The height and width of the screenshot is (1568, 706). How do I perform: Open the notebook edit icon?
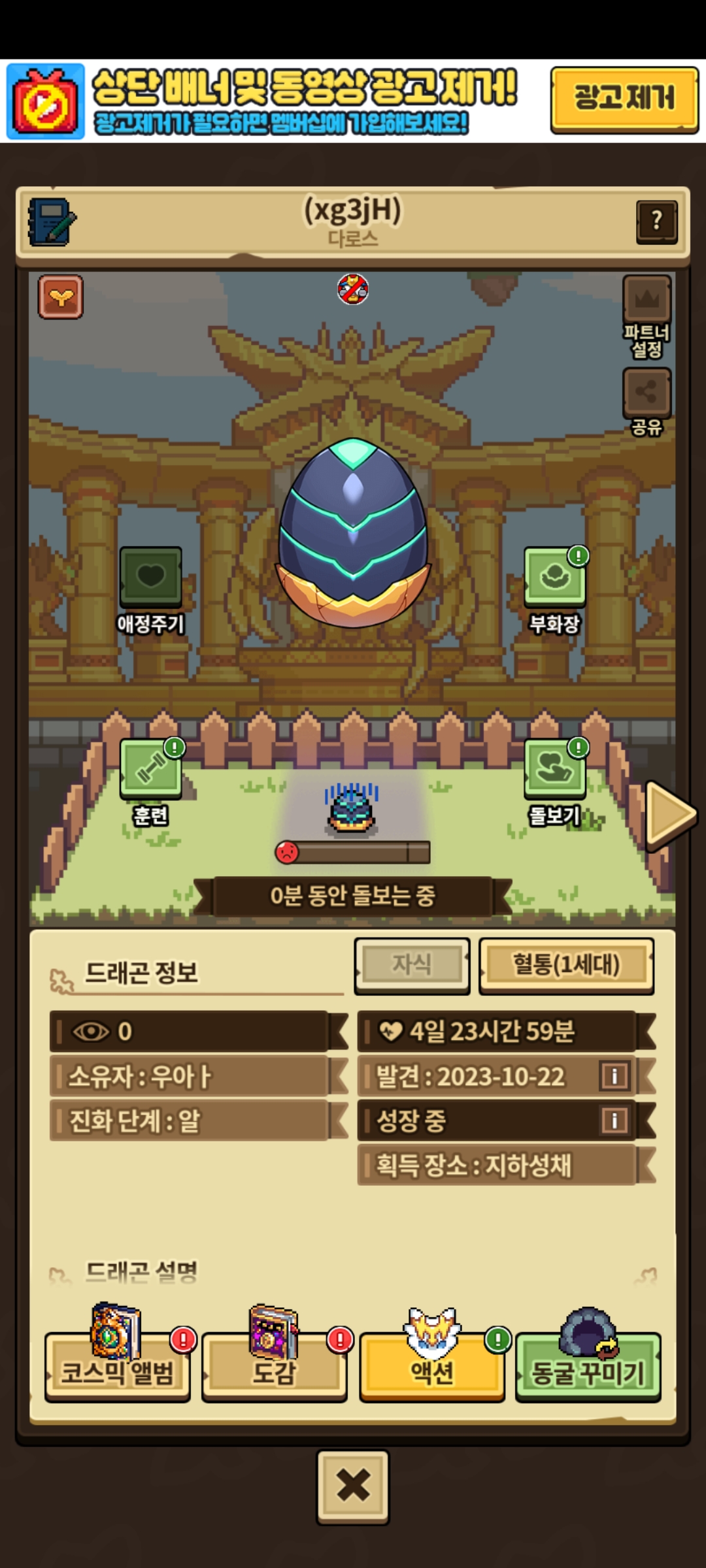pyautogui.click(x=52, y=221)
